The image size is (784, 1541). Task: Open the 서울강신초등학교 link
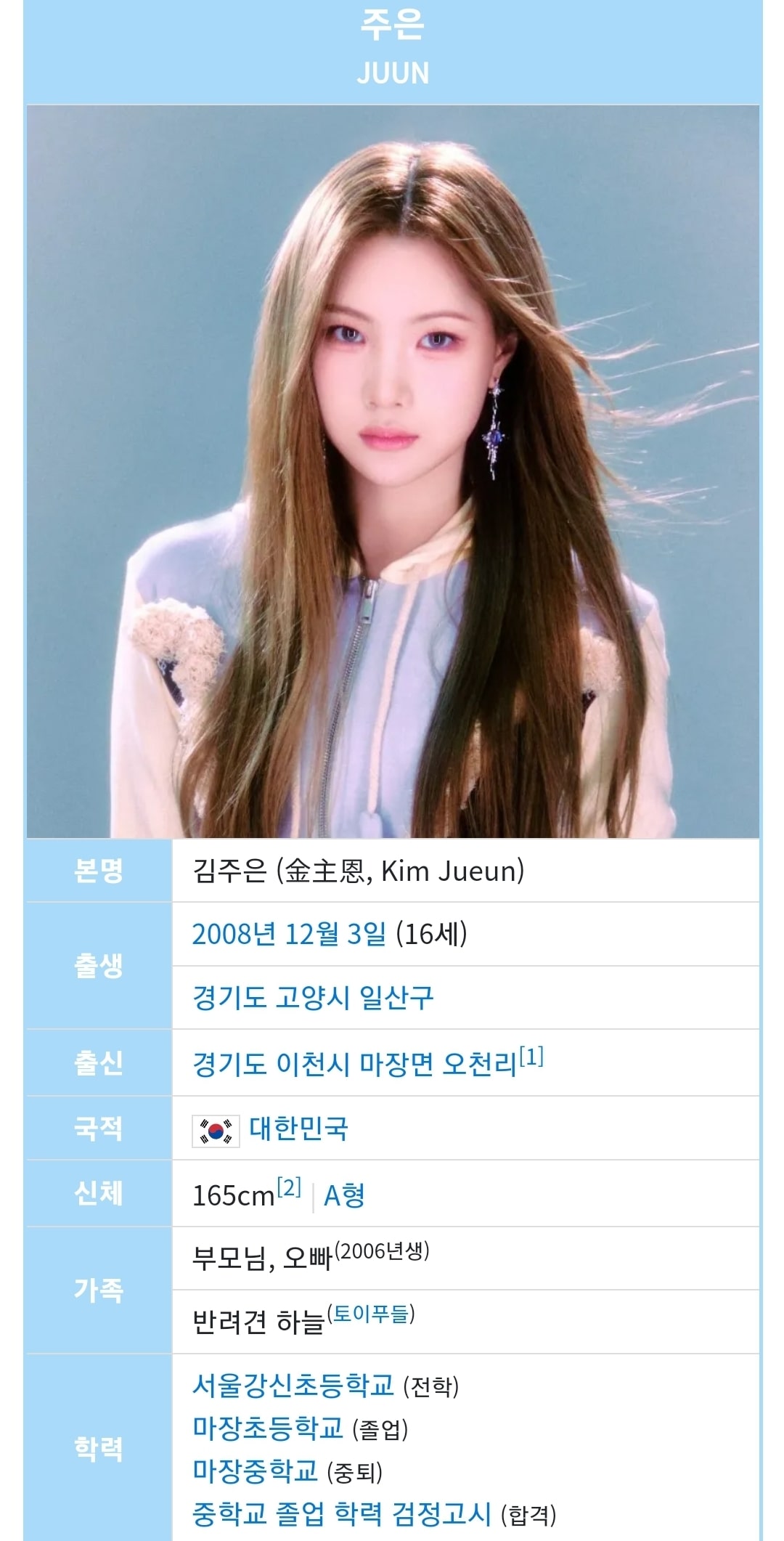(x=293, y=1386)
